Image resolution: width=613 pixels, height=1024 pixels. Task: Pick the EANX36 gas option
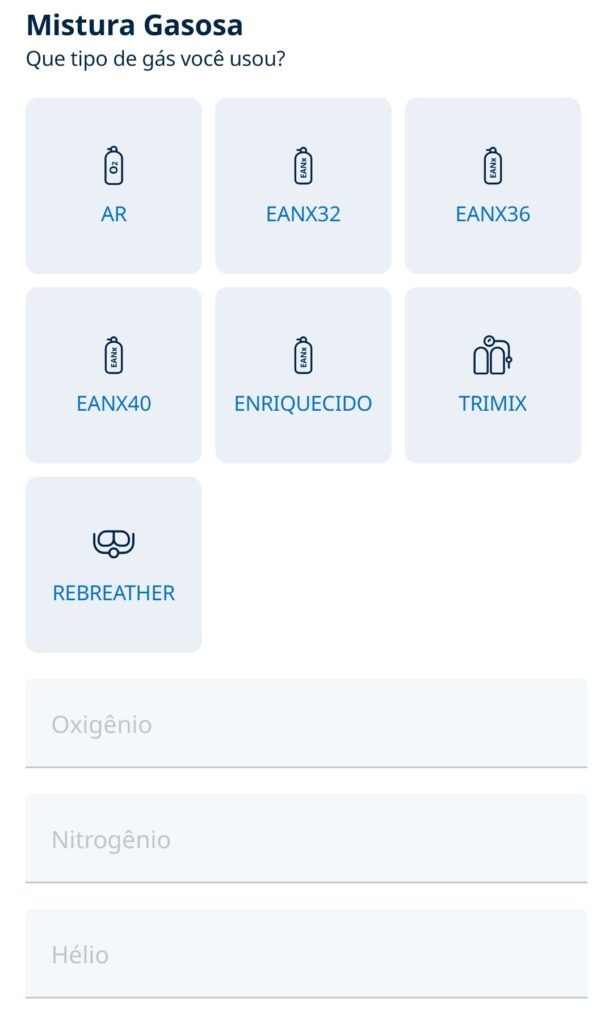click(492, 185)
